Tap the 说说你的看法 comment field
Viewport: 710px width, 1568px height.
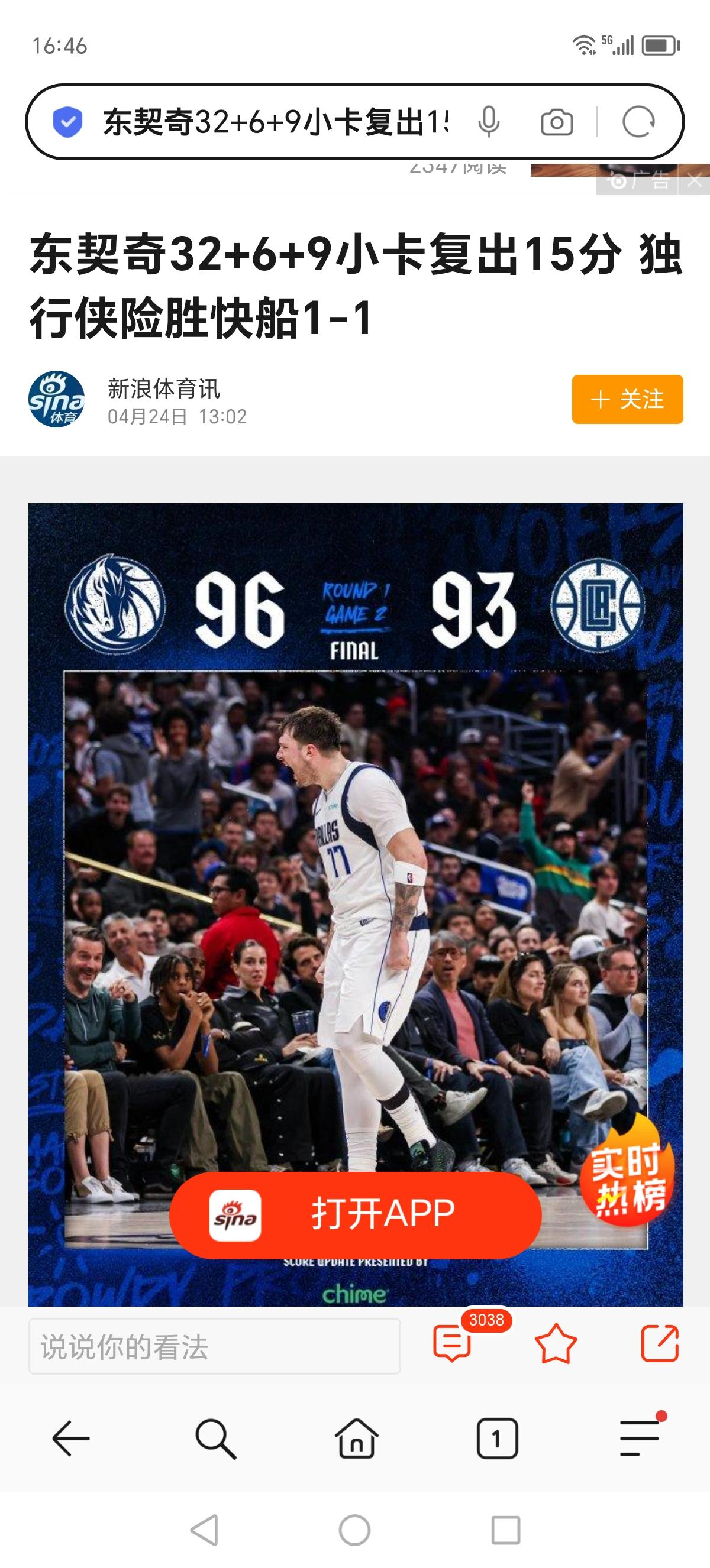pyautogui.click(x=214, y=1346)
